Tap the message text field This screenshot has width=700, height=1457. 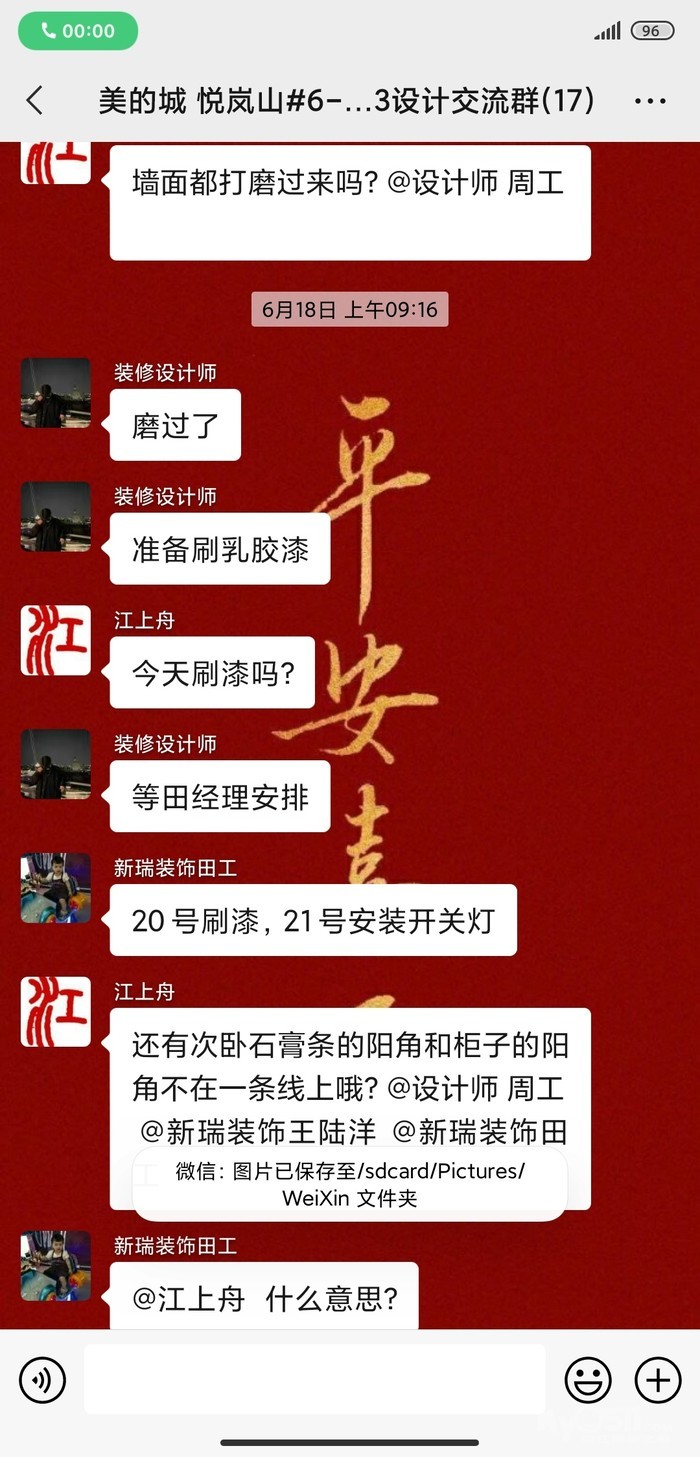point(314,1380)
